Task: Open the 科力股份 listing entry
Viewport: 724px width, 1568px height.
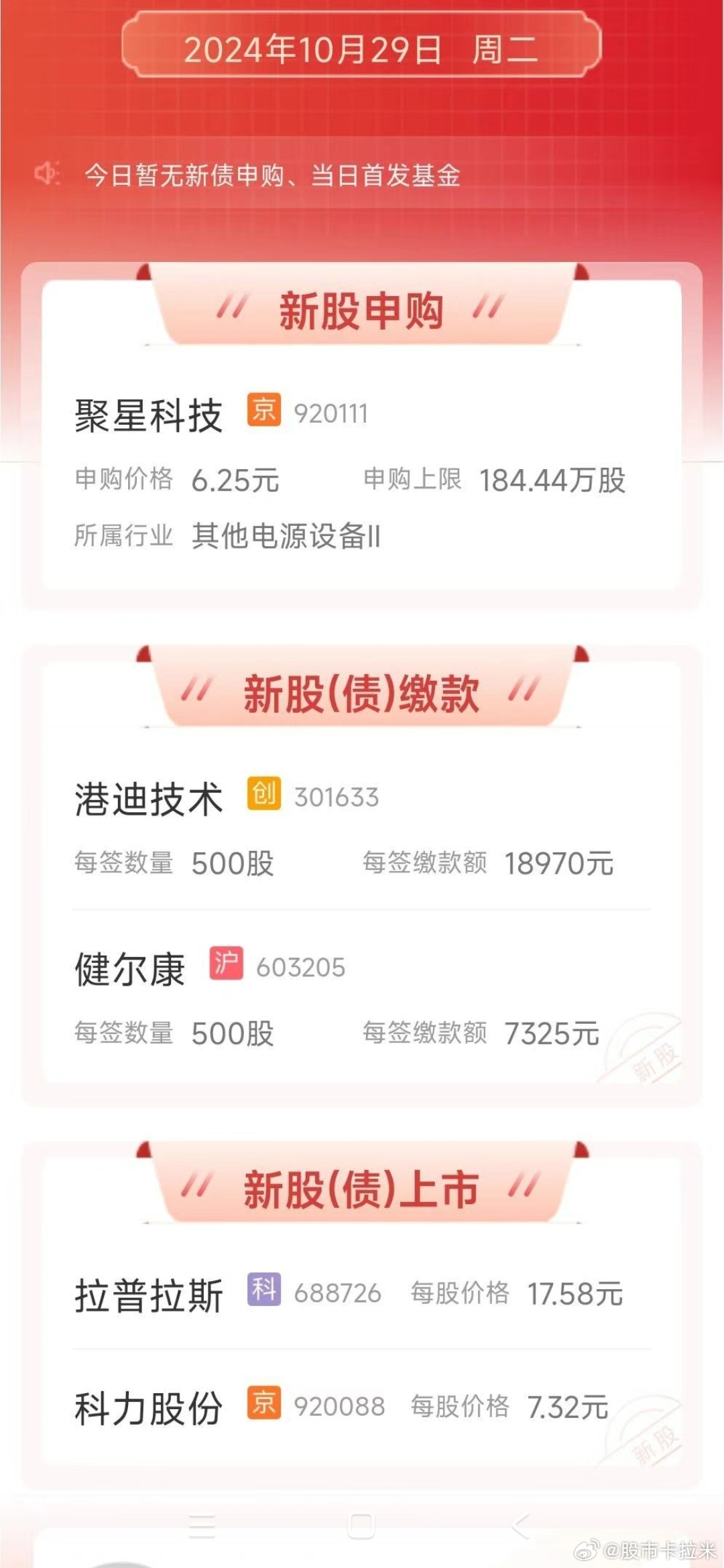Action: (x=148, y=1408)
